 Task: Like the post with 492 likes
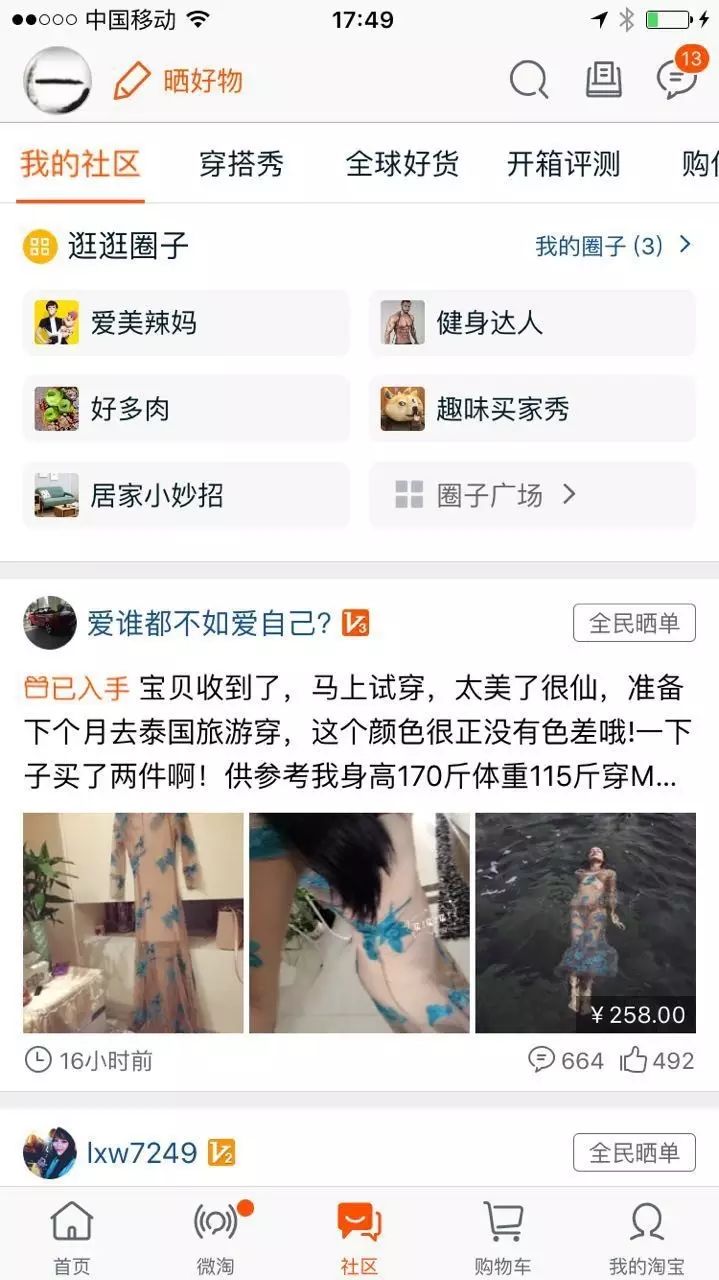click(657, 1060)
